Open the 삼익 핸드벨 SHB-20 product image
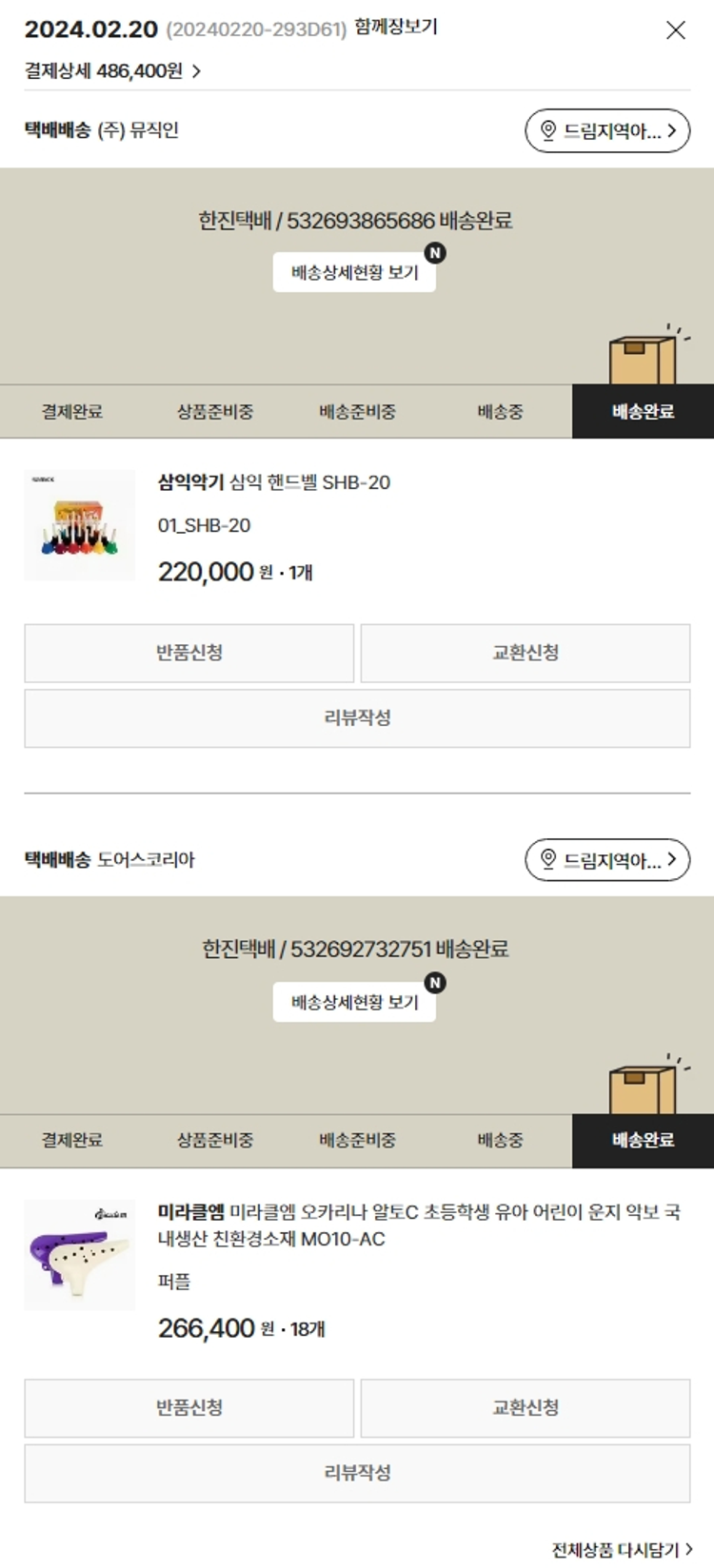The height and width of the screenshot is (1568, 714). coord(80,525)
